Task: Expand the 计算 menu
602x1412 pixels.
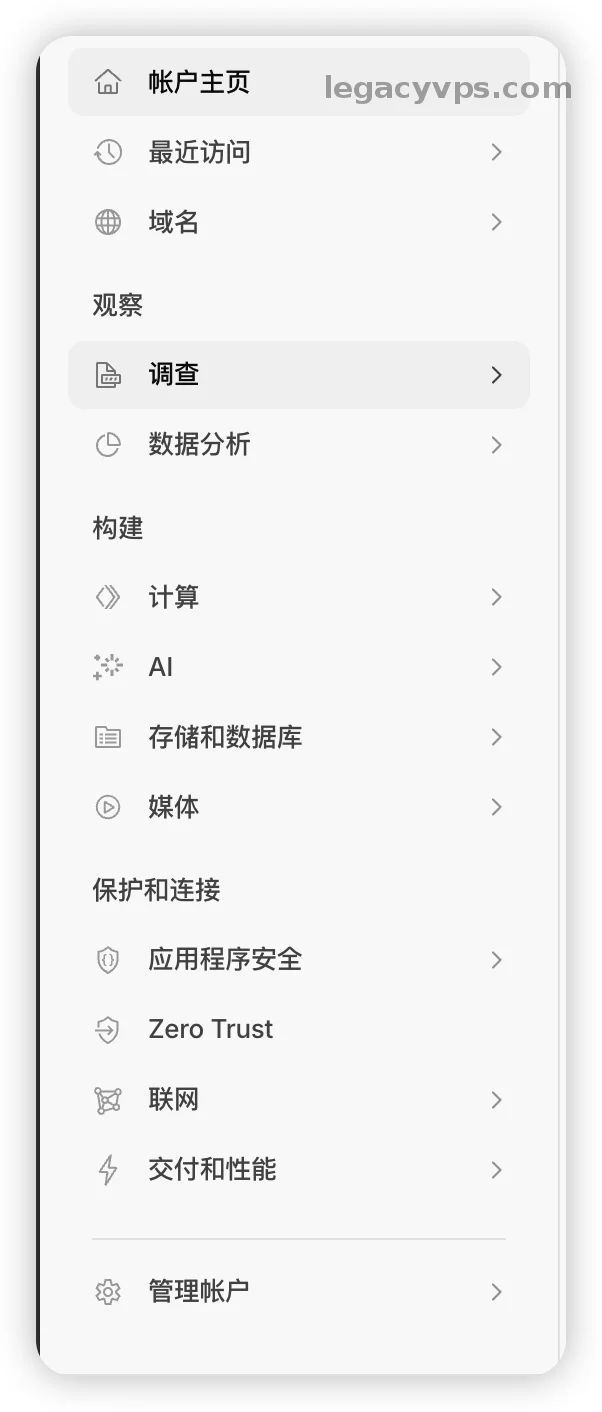Action: pos(174,597)
